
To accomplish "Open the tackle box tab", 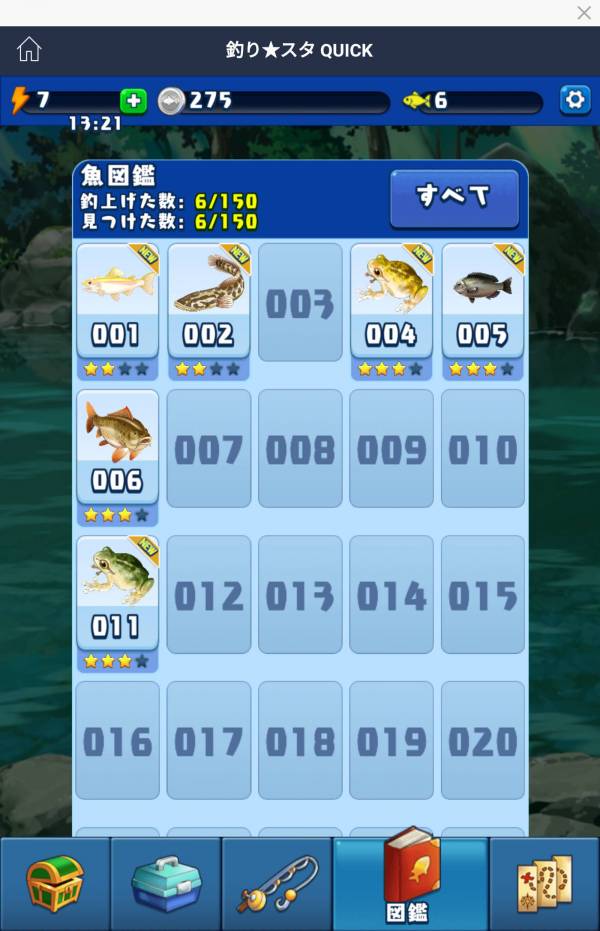I will [166, 884].
